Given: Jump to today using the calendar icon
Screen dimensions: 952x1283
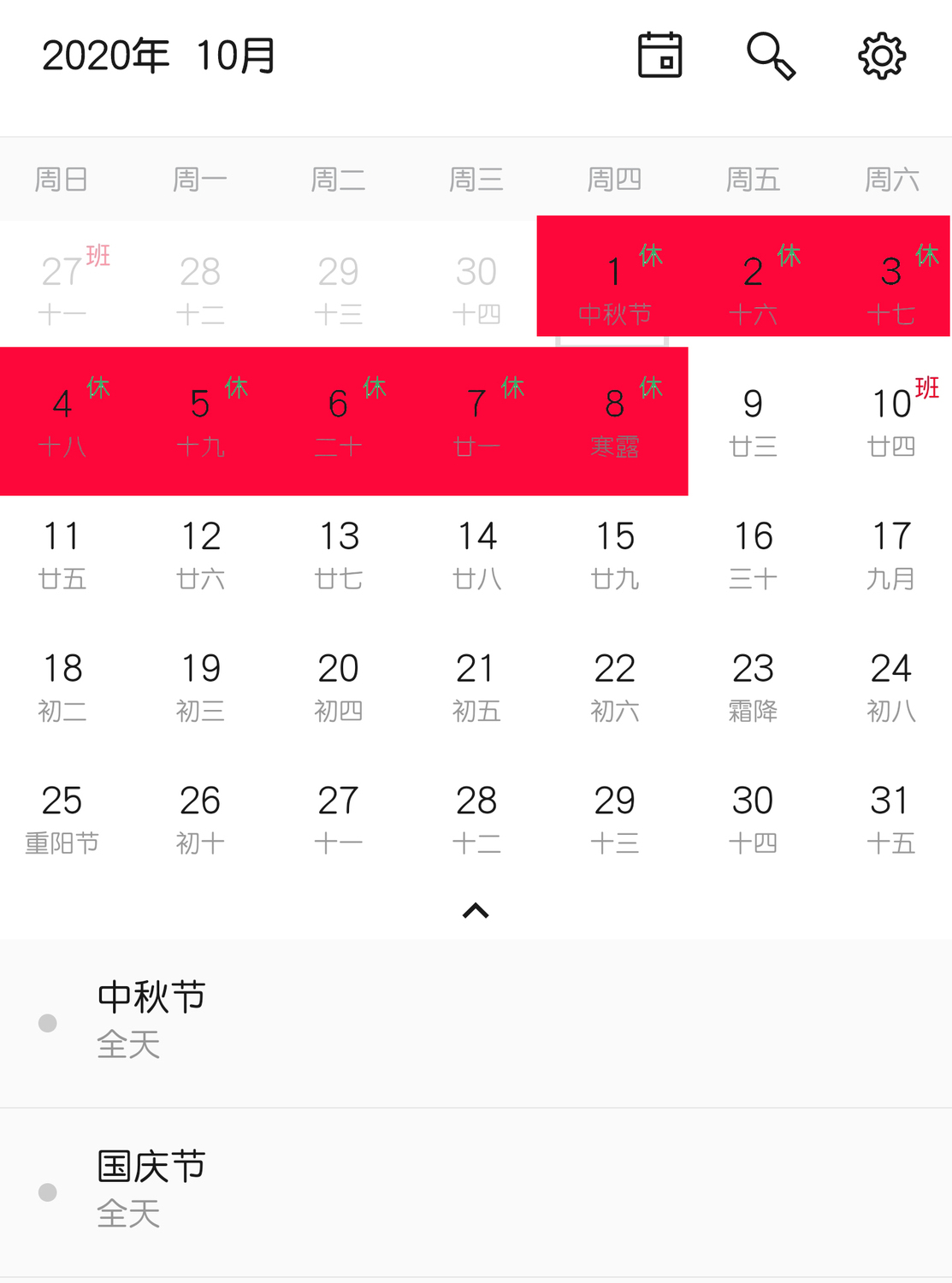Looking at the screenshot, I should (x=659, y=56).
